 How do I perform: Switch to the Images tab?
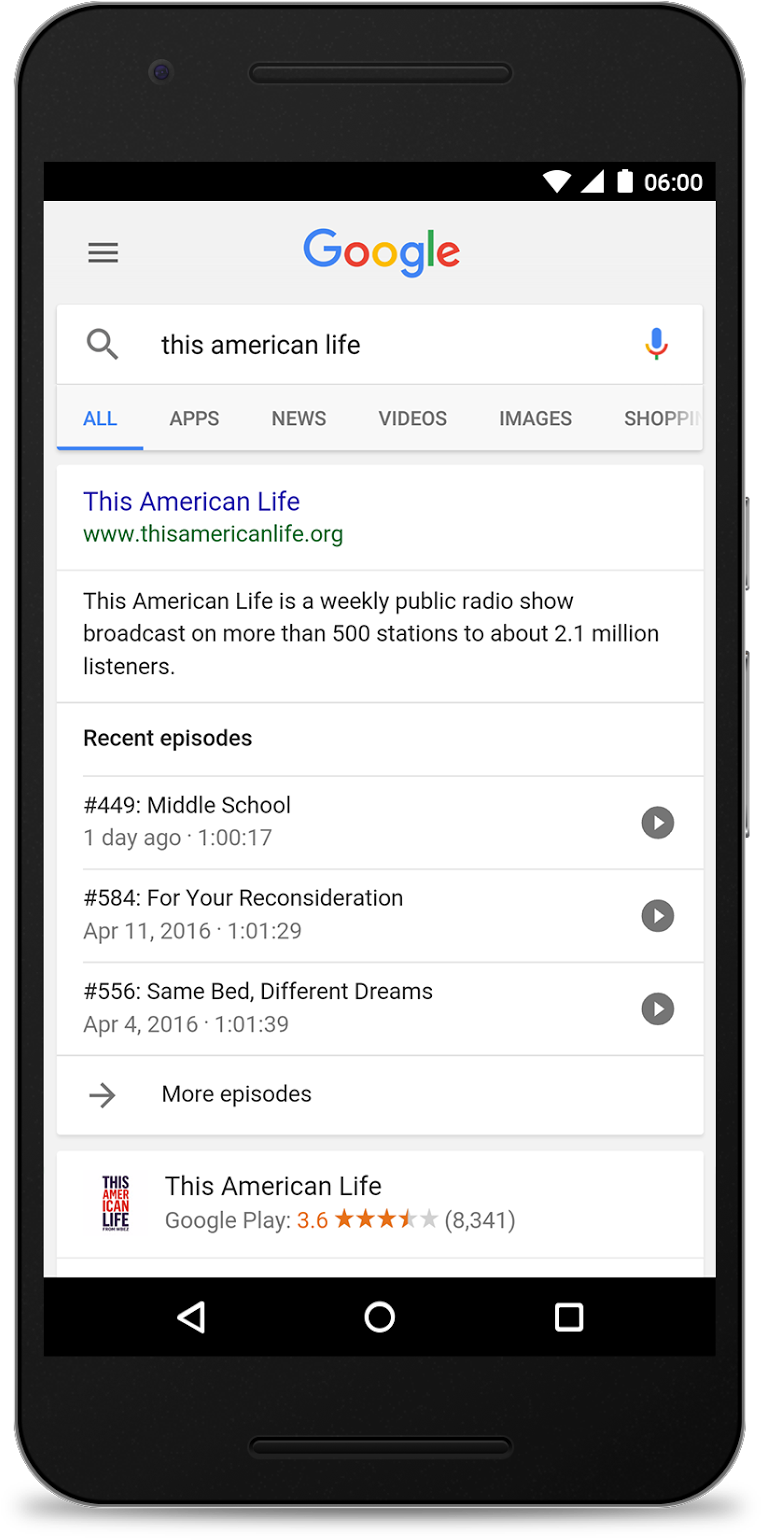535,419
